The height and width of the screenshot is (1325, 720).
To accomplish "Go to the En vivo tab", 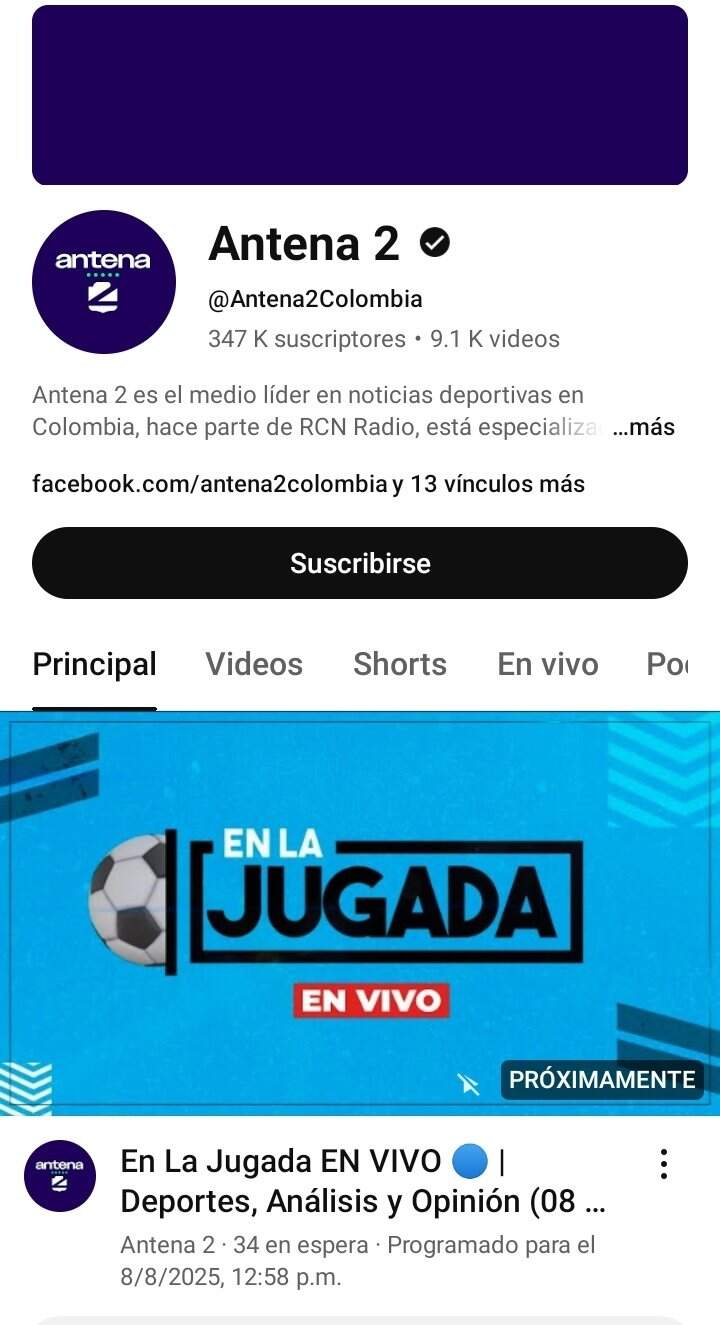I will [x=547, y=665].
